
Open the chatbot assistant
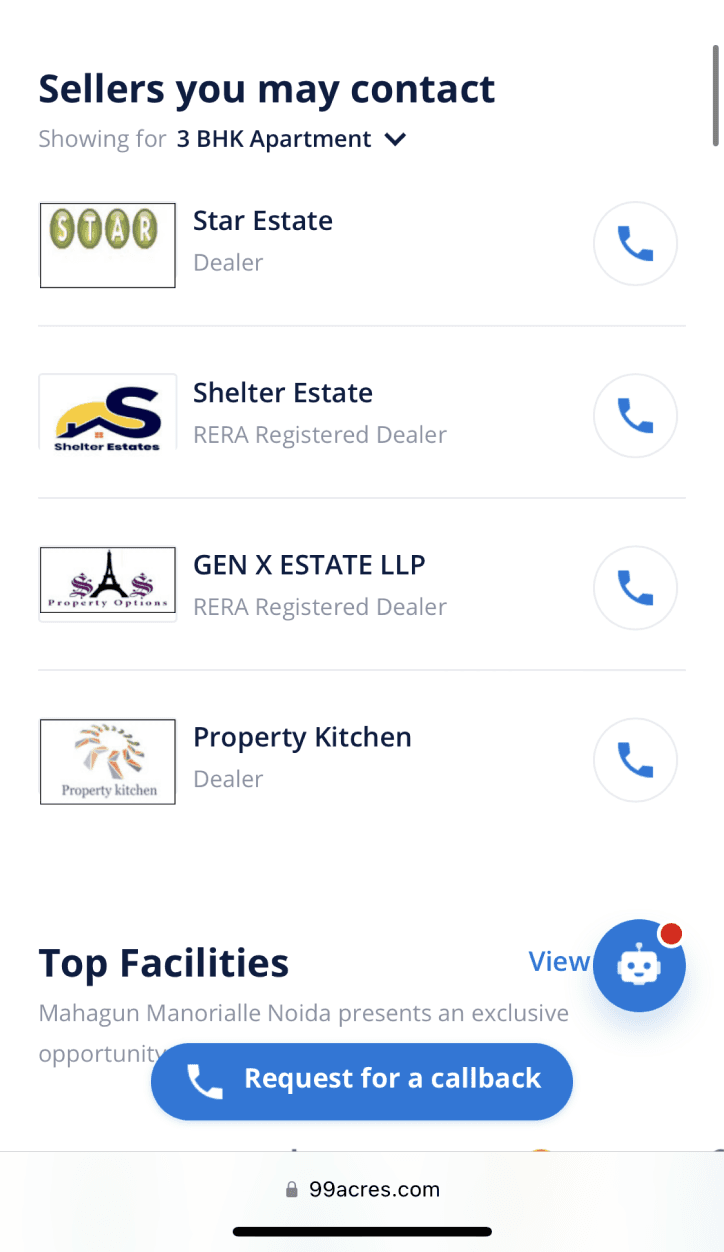coord(639,966)
